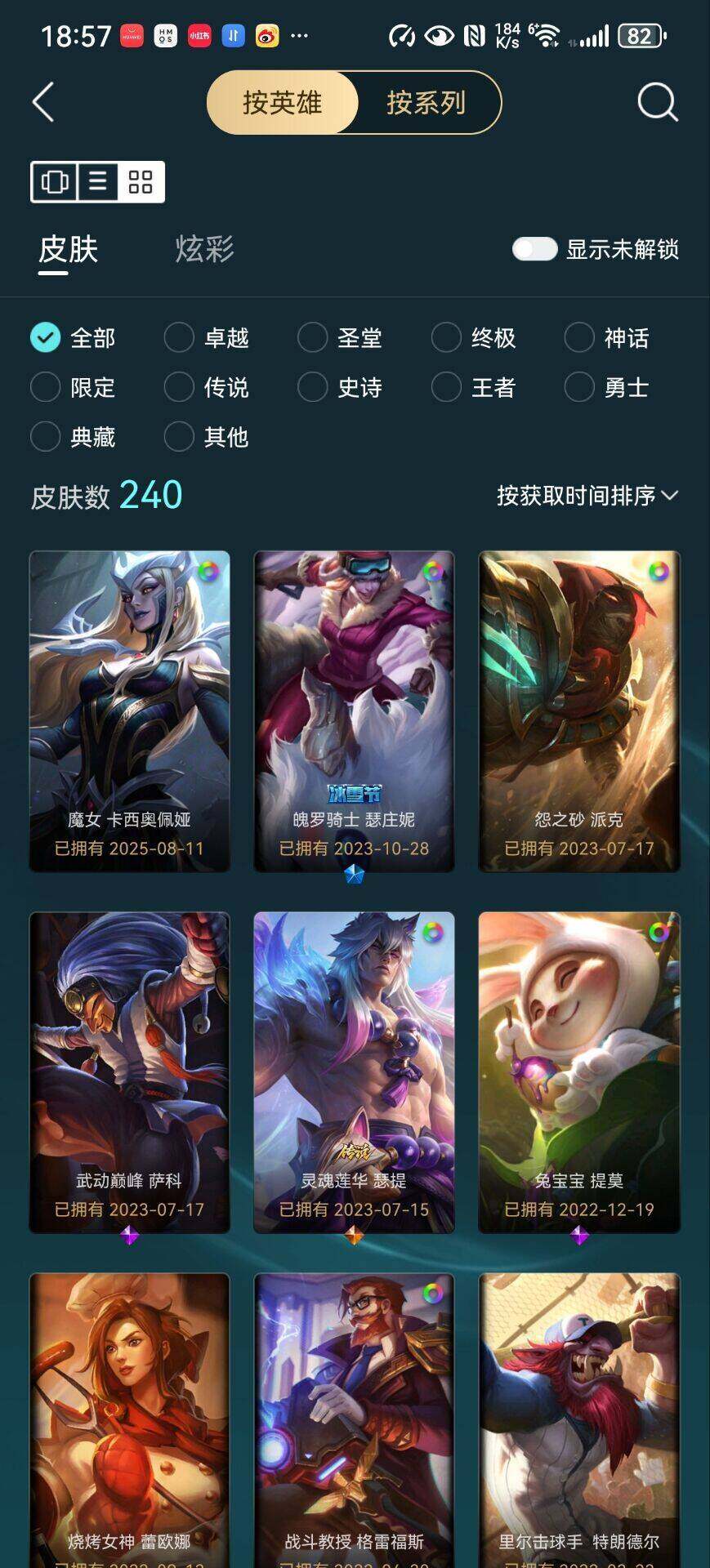
Task: Filter skins by 限定
Action: [x=73, y=387]
